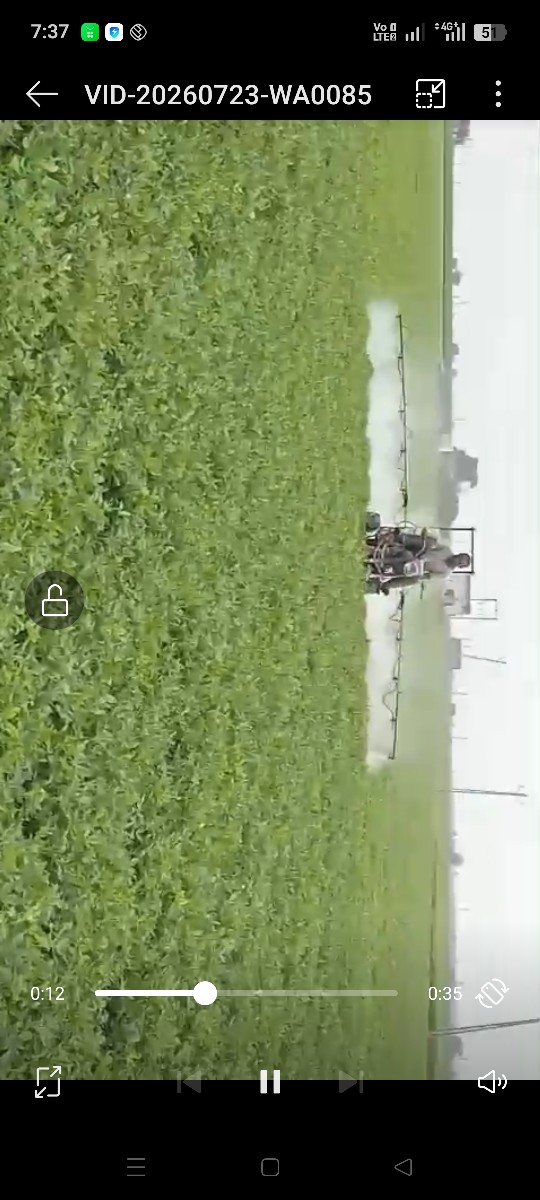Skip to the previous video
The height and width of the screenshot is (1200, 540).
(189, 1081)
